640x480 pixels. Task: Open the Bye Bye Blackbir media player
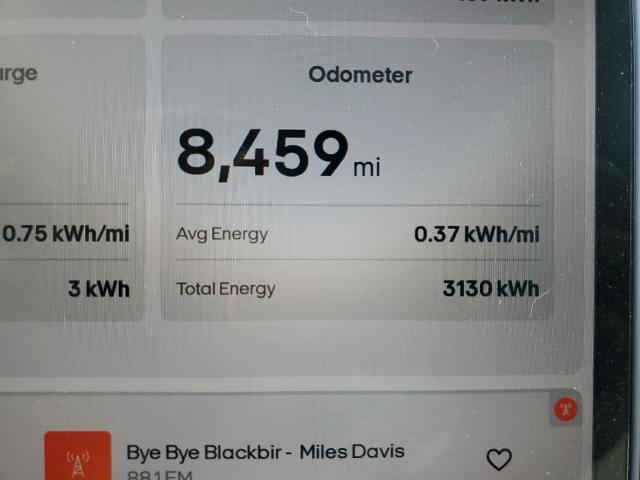click(265, 454)
